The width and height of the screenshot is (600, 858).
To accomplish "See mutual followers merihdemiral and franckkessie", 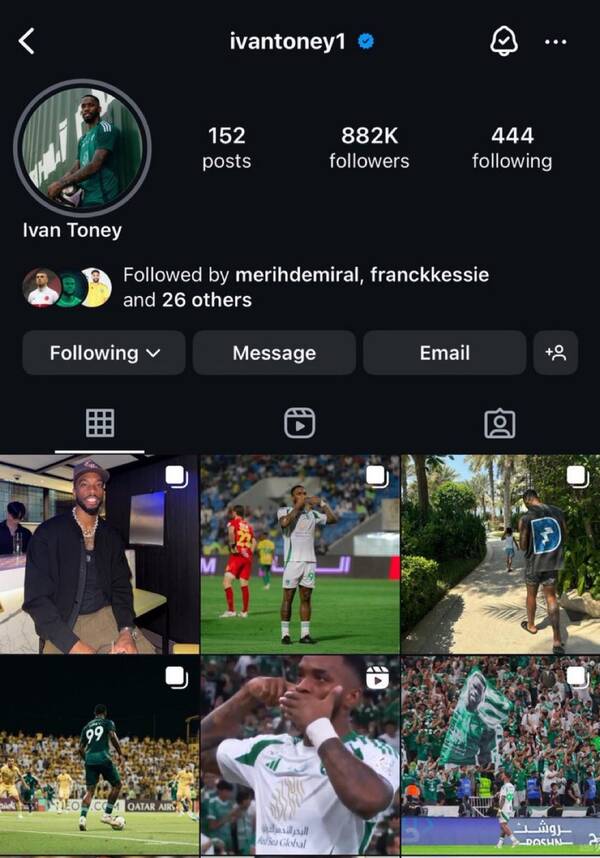I will (305, 287).
